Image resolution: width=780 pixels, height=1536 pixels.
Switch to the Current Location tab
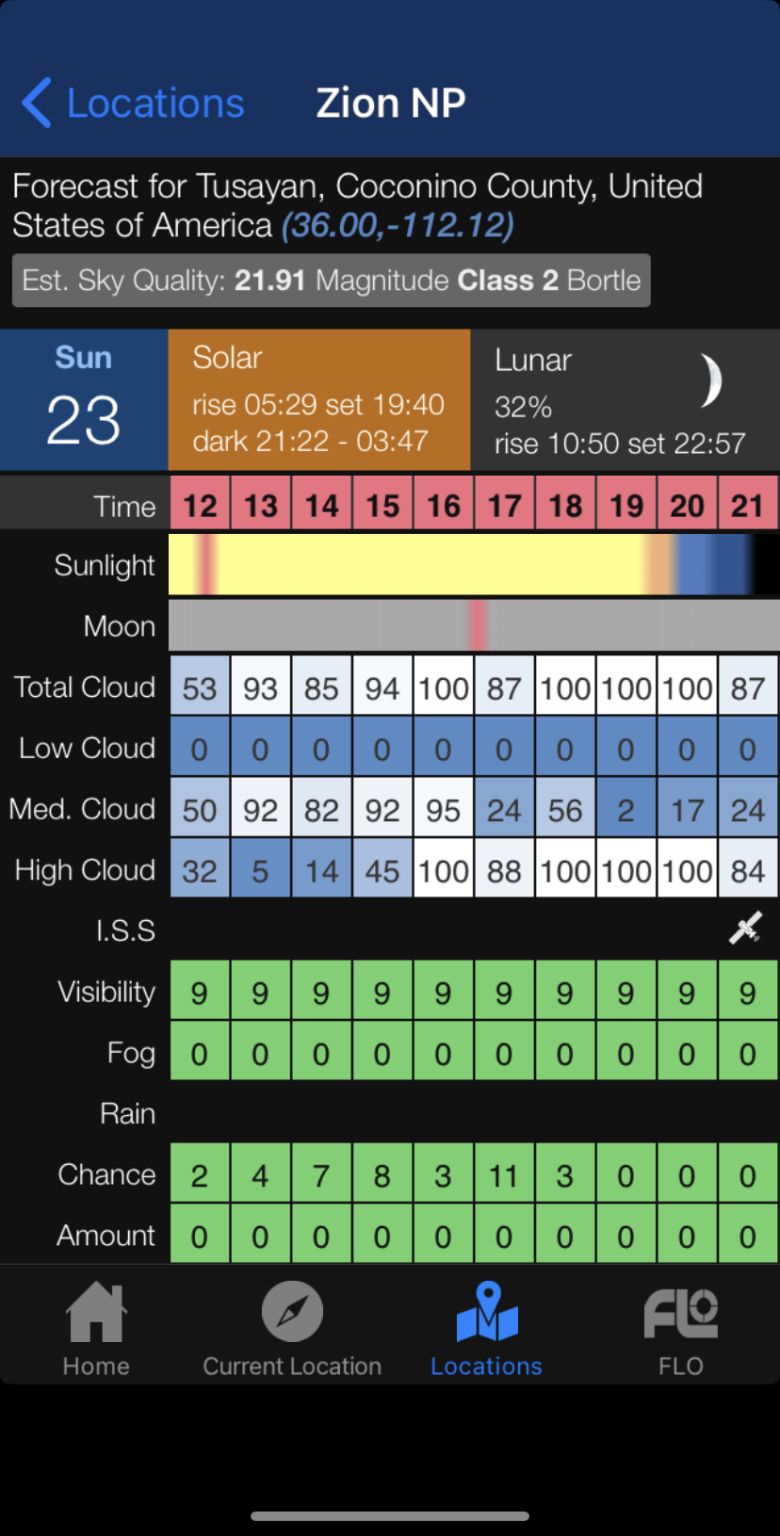(x=292, y=1328)
